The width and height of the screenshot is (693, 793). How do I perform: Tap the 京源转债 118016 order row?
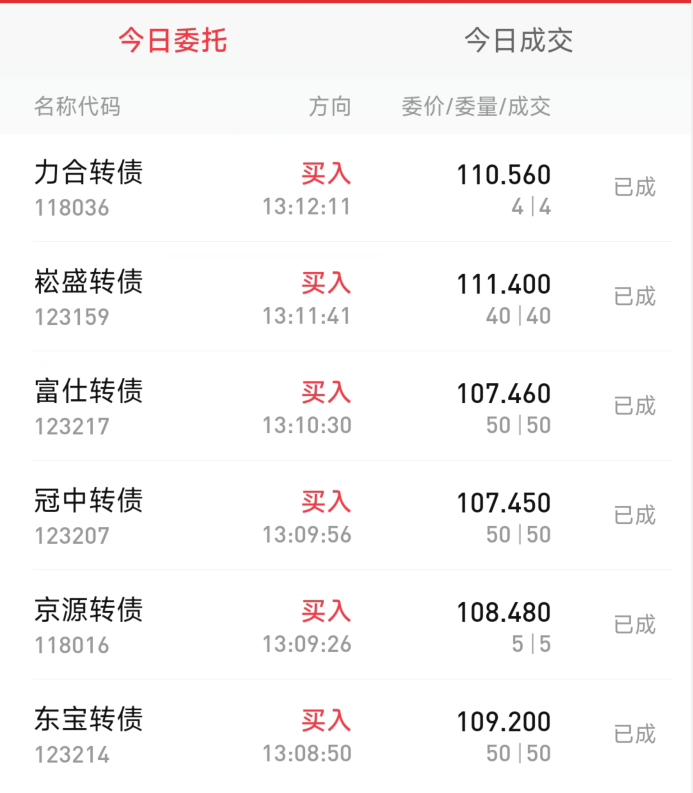pos(346,624)
